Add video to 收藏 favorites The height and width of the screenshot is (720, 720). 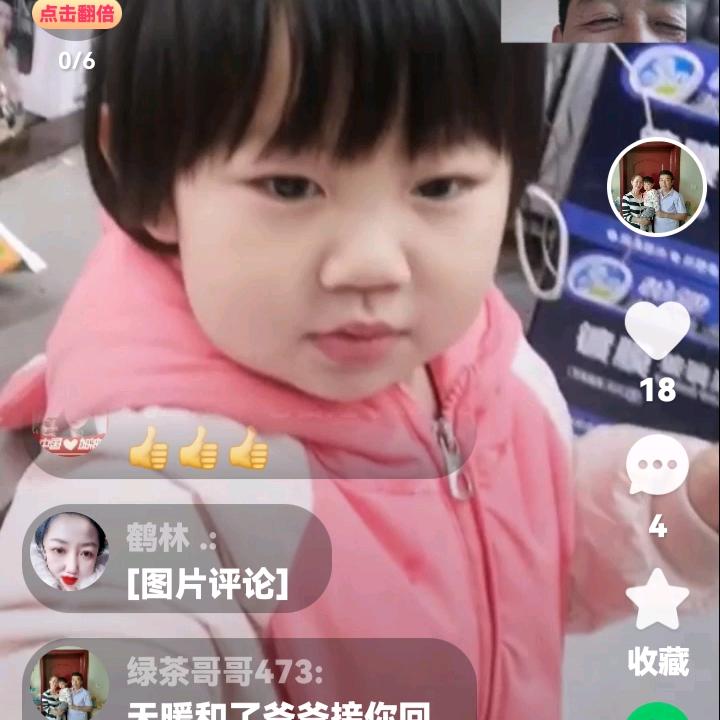click(657, 599)
